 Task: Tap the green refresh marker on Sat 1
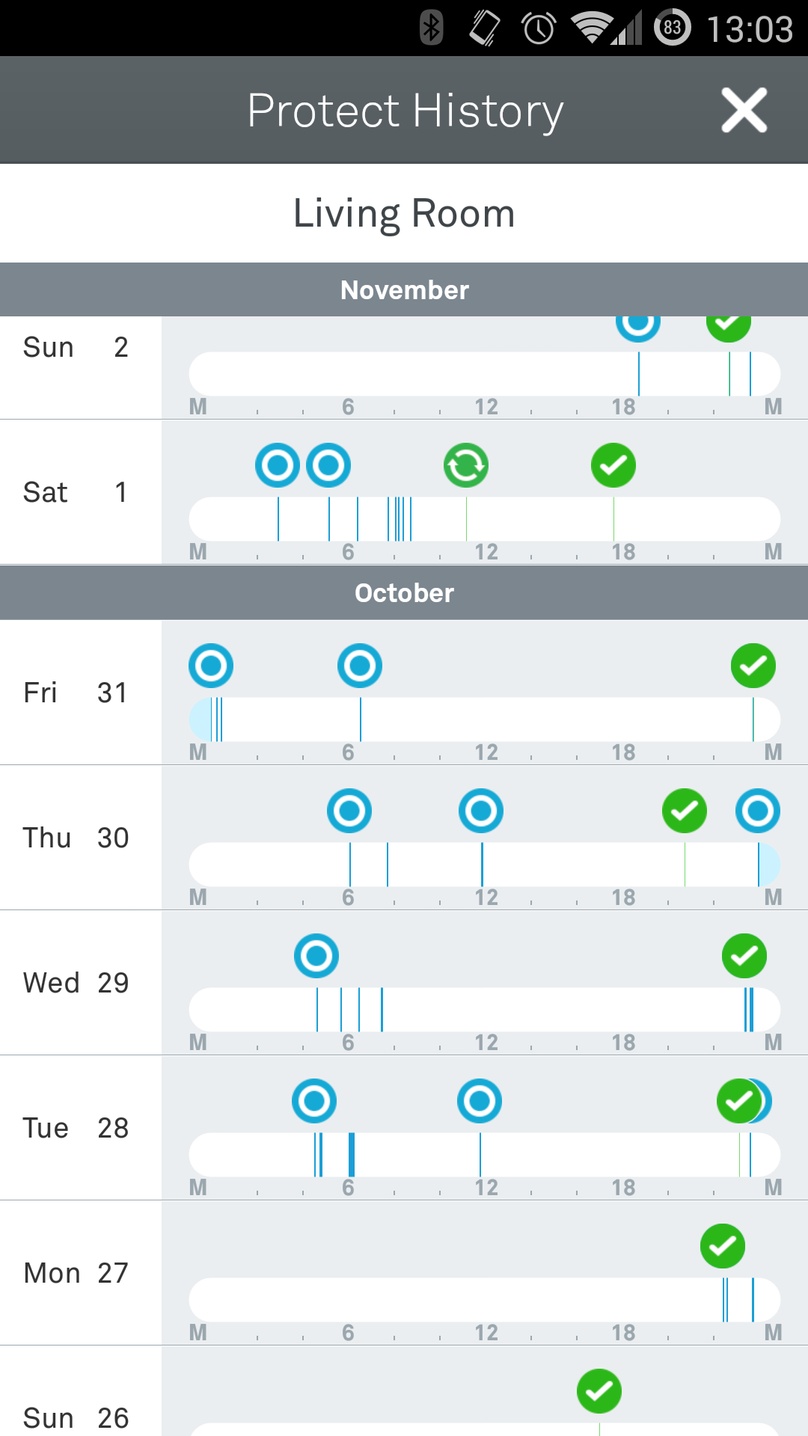(466, 465)
